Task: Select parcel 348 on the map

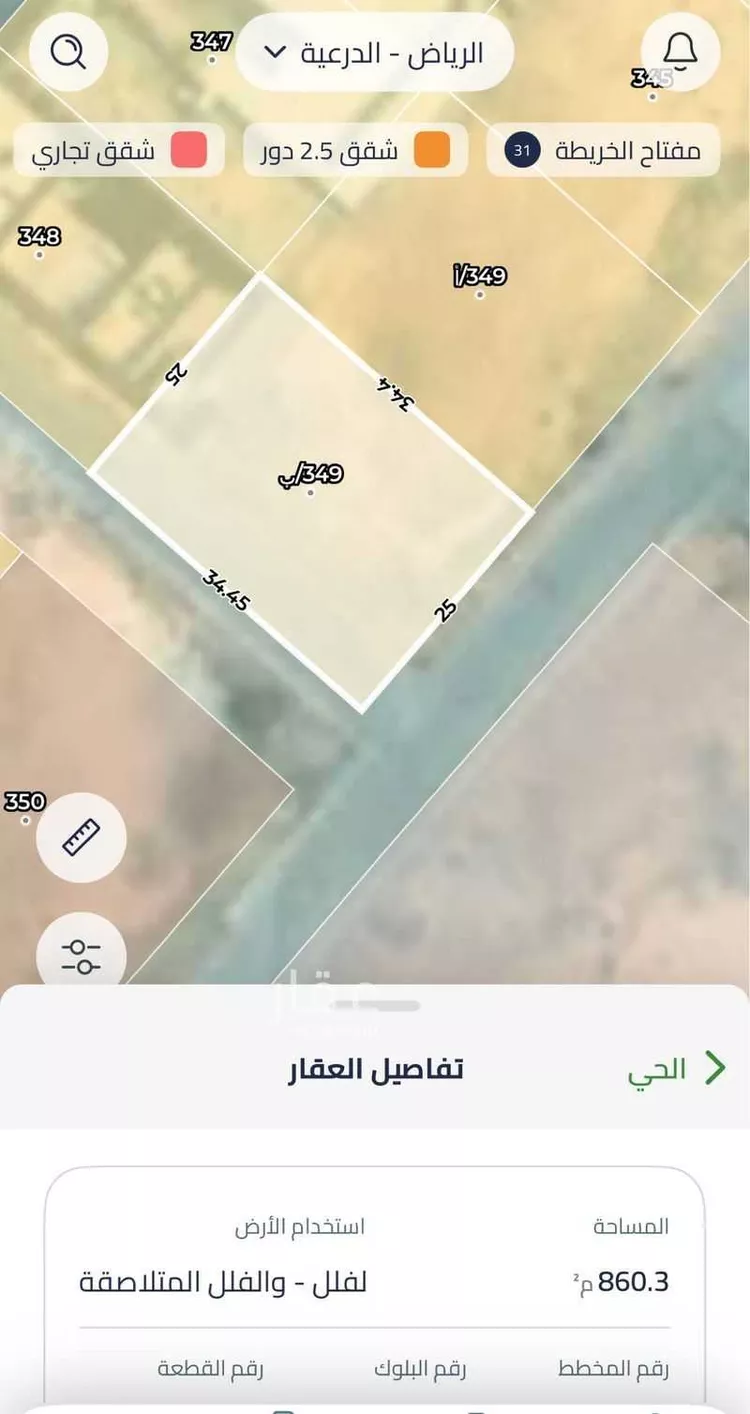Action: pos(40,240)
